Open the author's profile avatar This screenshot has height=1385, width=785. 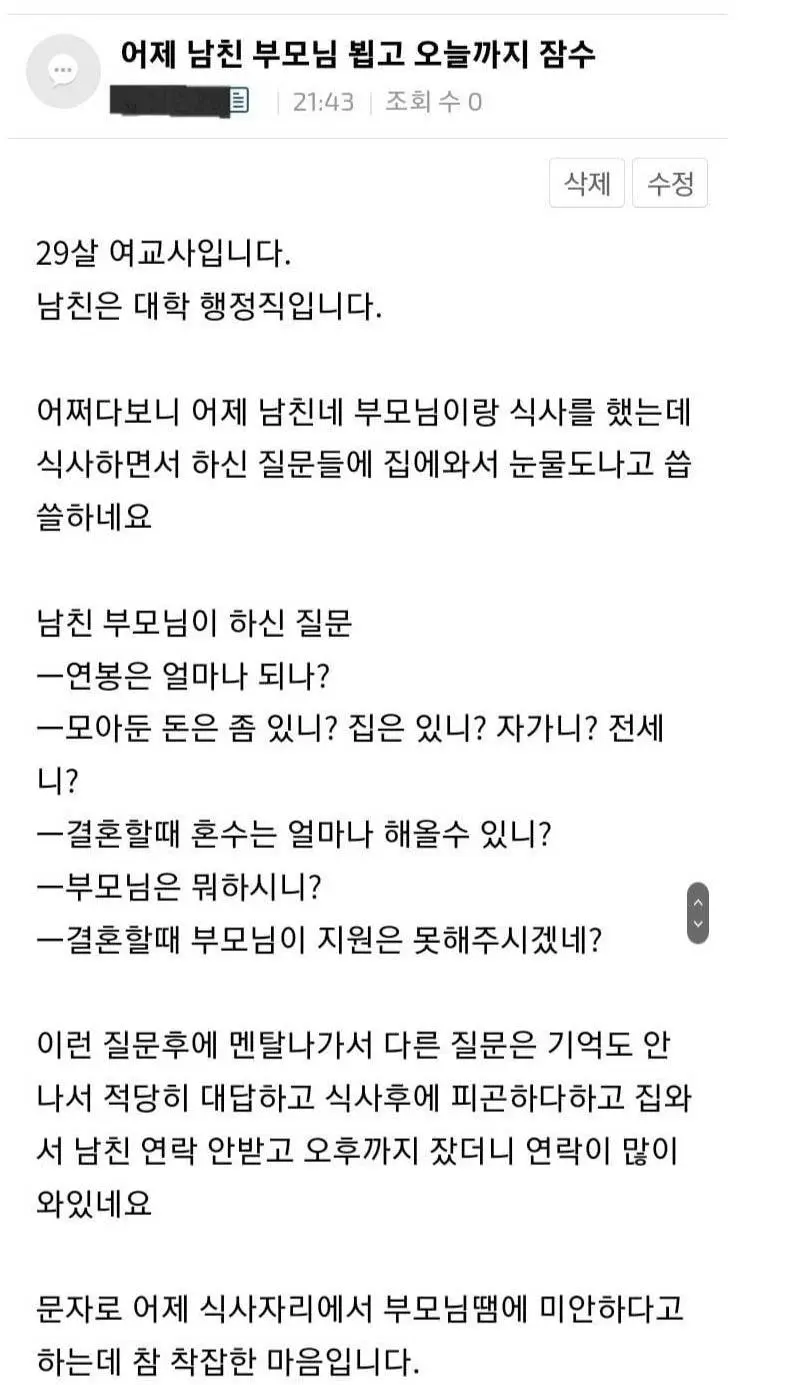63,71
